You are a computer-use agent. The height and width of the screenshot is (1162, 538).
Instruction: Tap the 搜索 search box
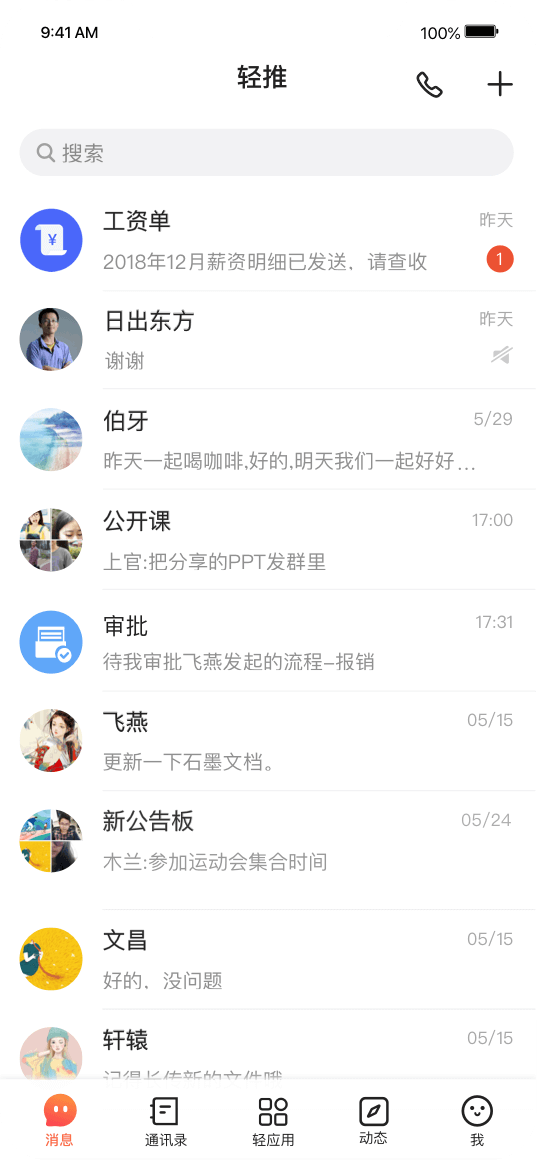267,153
